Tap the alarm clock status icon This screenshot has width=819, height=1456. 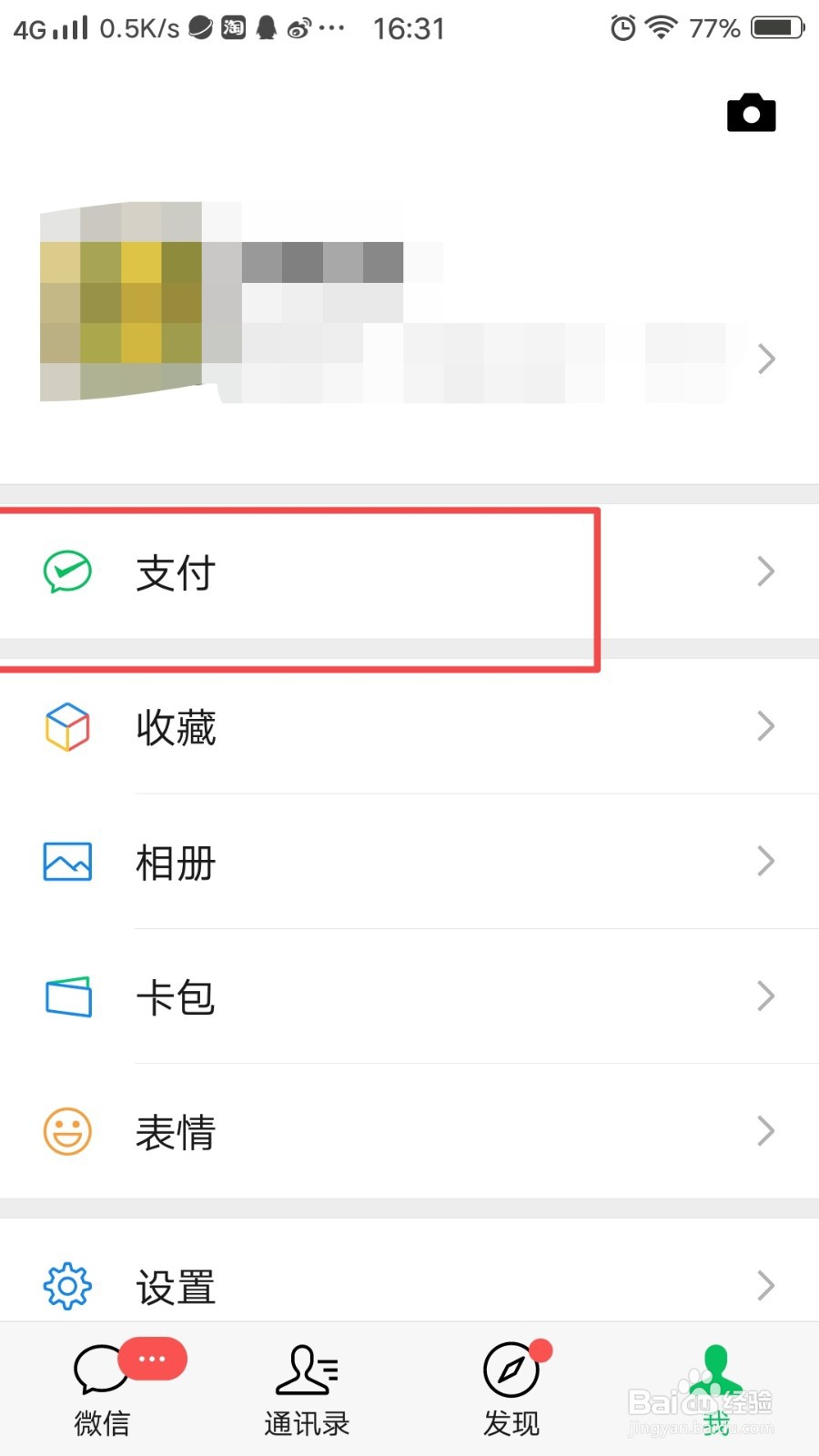point(622,27)
